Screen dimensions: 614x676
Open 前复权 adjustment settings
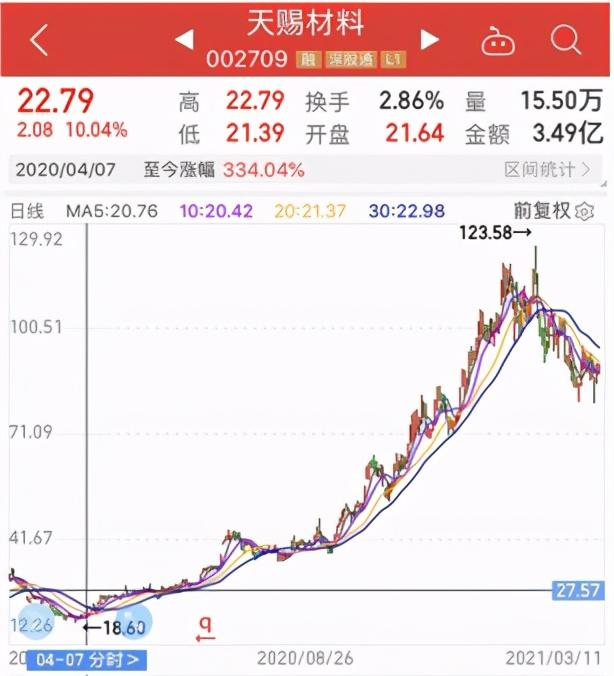(554, 211)
